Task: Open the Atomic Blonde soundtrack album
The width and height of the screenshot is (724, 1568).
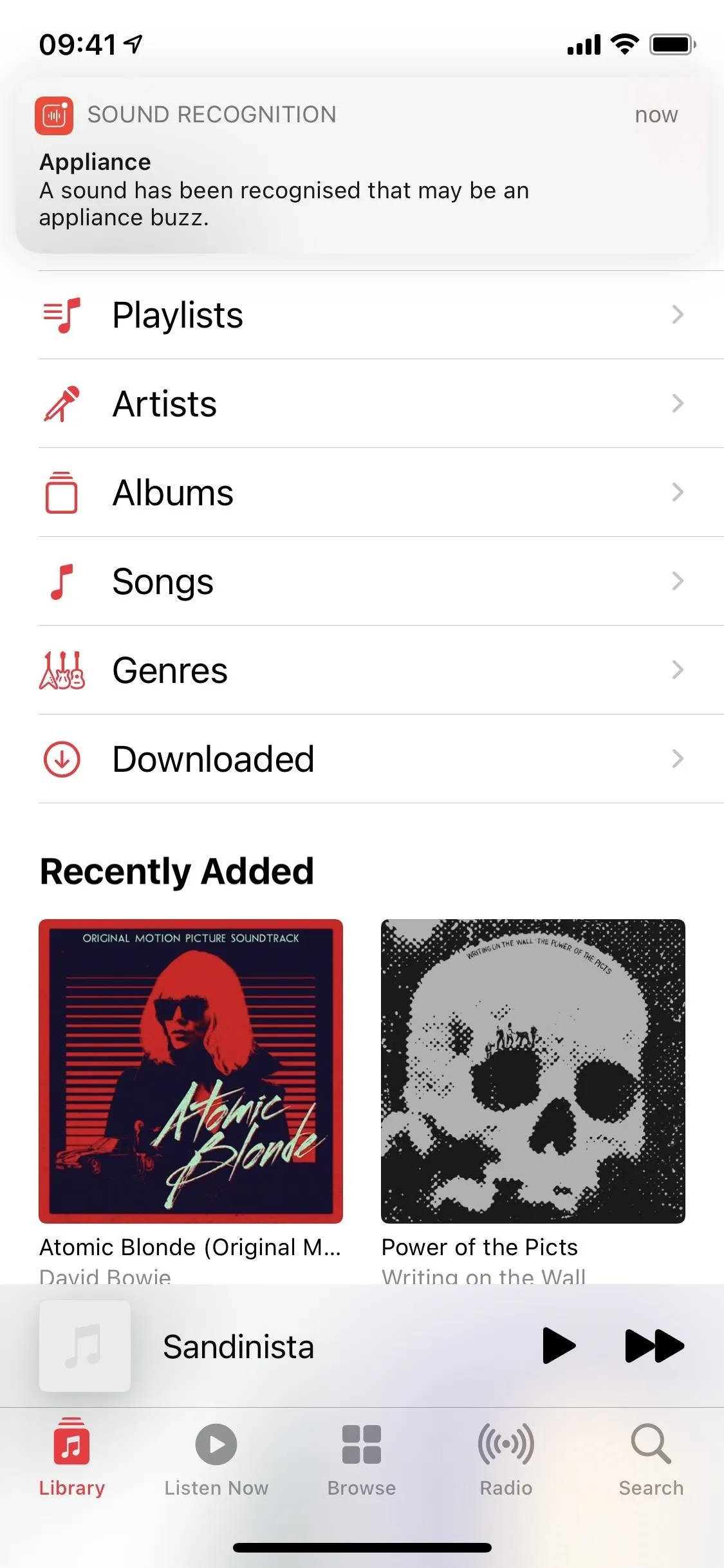Action: 190,1071
